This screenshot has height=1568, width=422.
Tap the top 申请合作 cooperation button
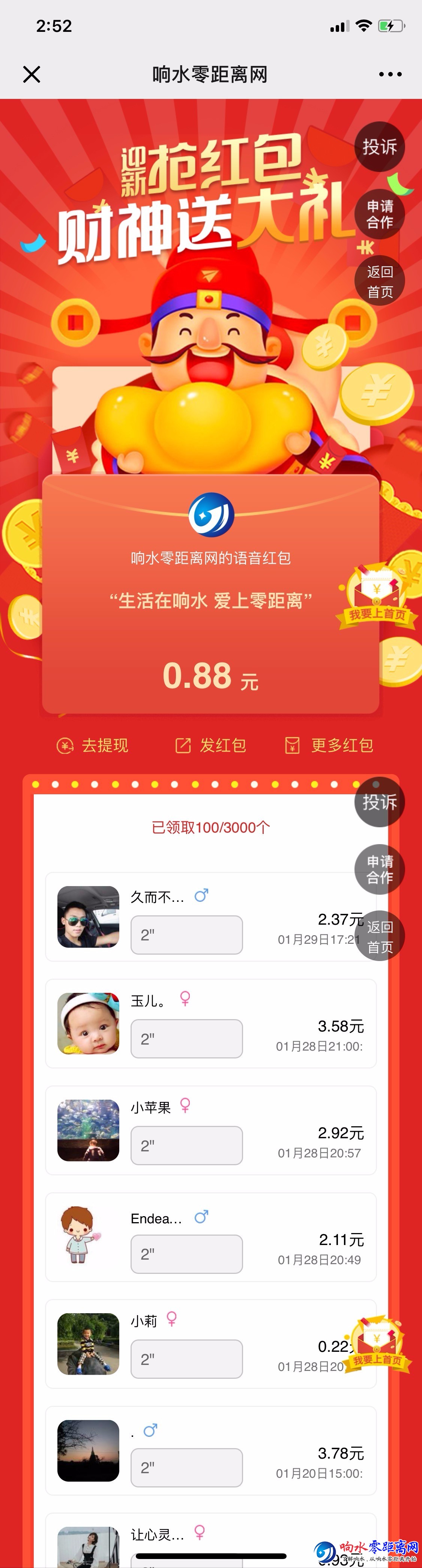point(379,214)
